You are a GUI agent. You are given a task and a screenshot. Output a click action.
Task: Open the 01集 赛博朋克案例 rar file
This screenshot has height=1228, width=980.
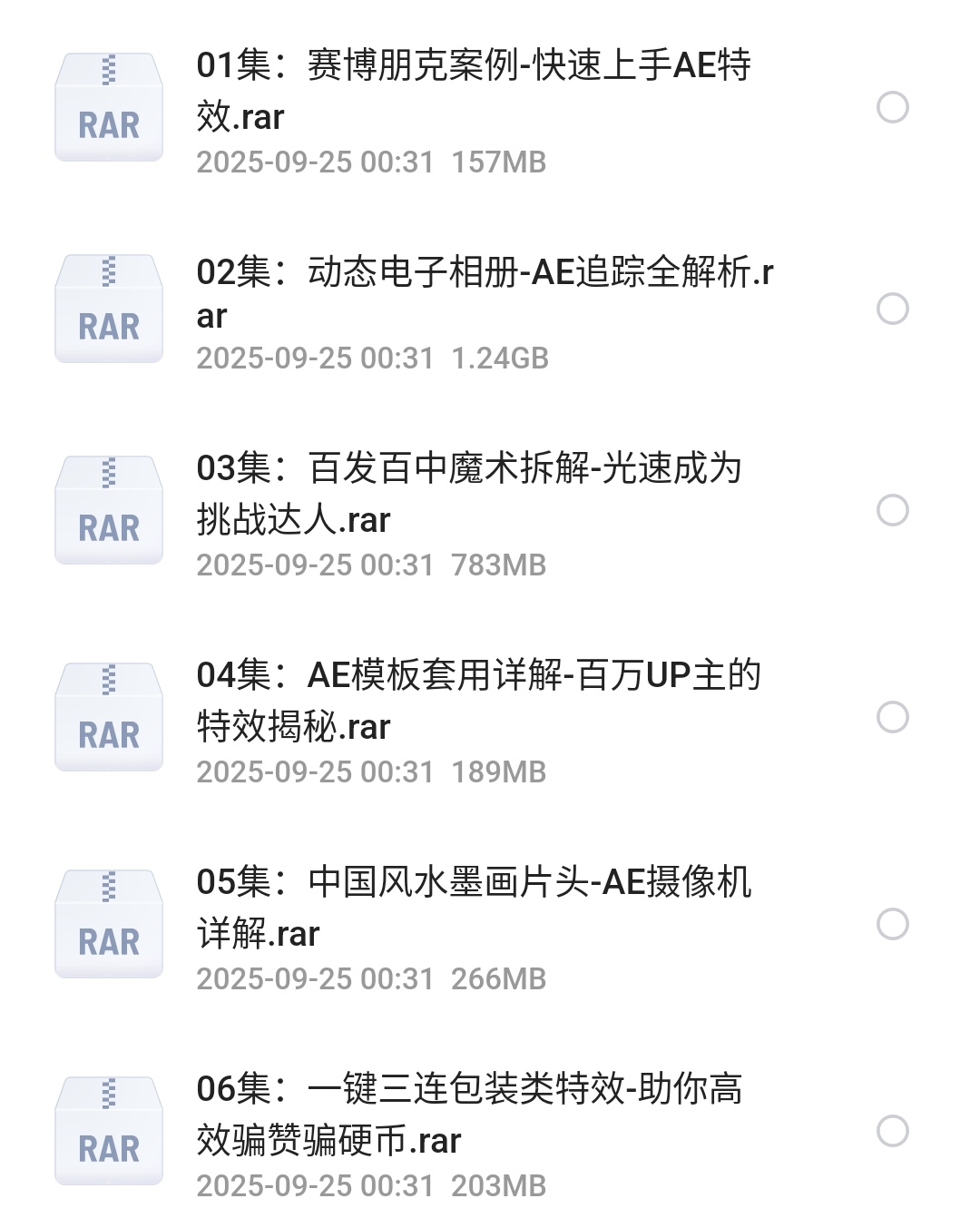click(x=472, y=91)
